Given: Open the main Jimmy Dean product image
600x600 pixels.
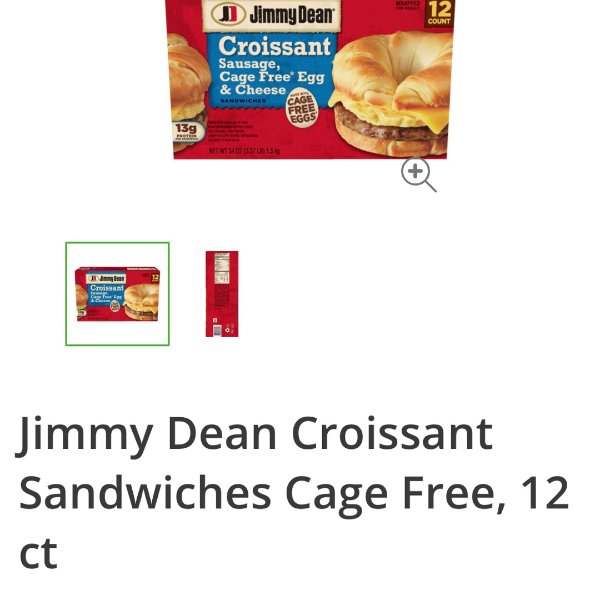Looking at the screenshot, I should pos(310,80).
